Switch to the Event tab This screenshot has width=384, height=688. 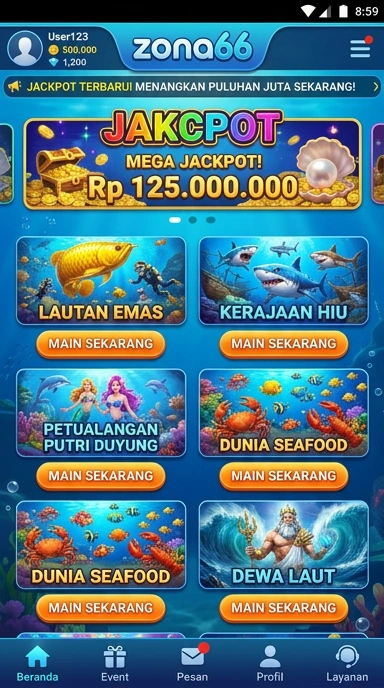115,663
